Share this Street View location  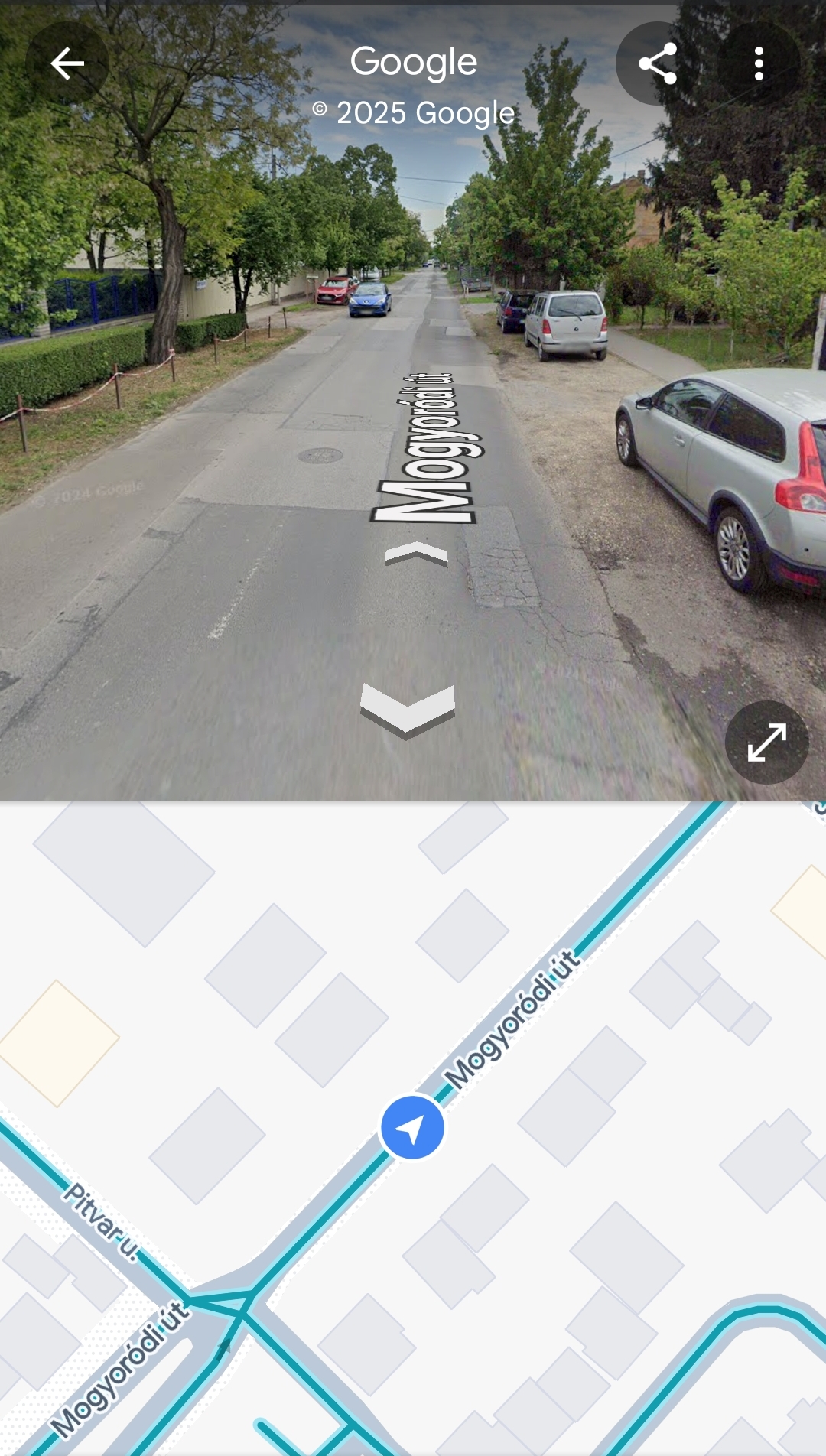[657, 63]
